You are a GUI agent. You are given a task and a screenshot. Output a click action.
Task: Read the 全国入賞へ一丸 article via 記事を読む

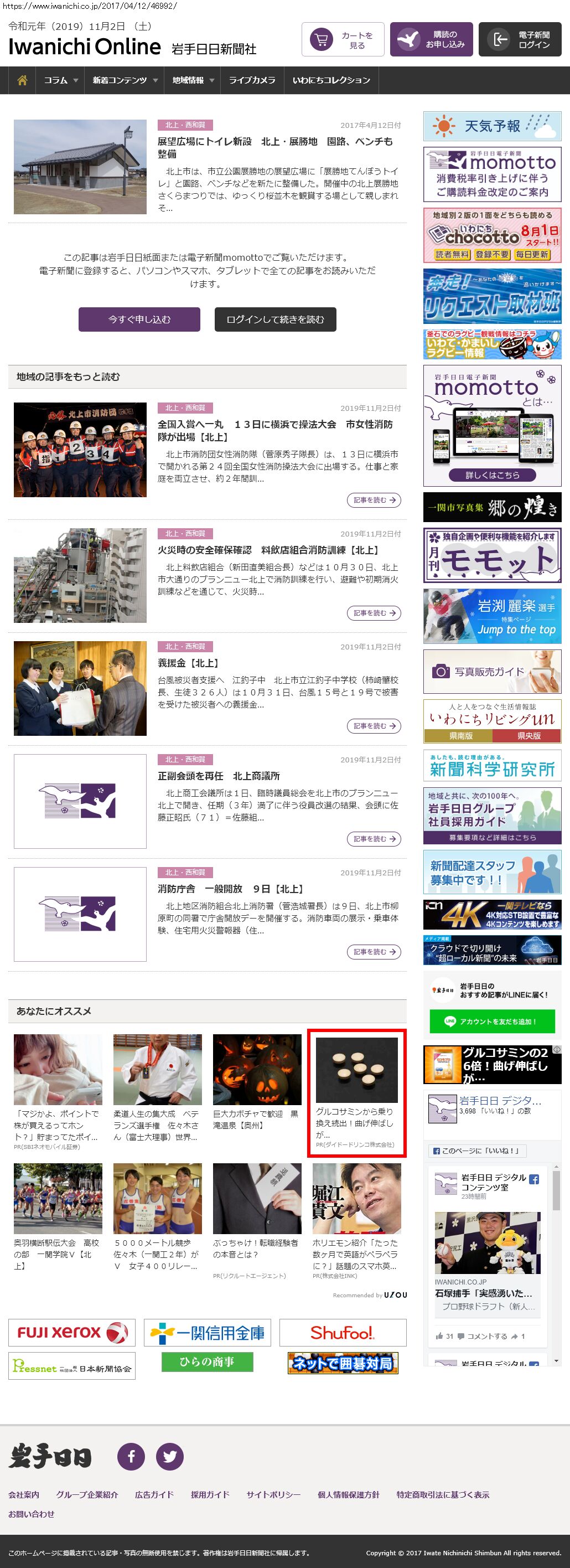374,500
